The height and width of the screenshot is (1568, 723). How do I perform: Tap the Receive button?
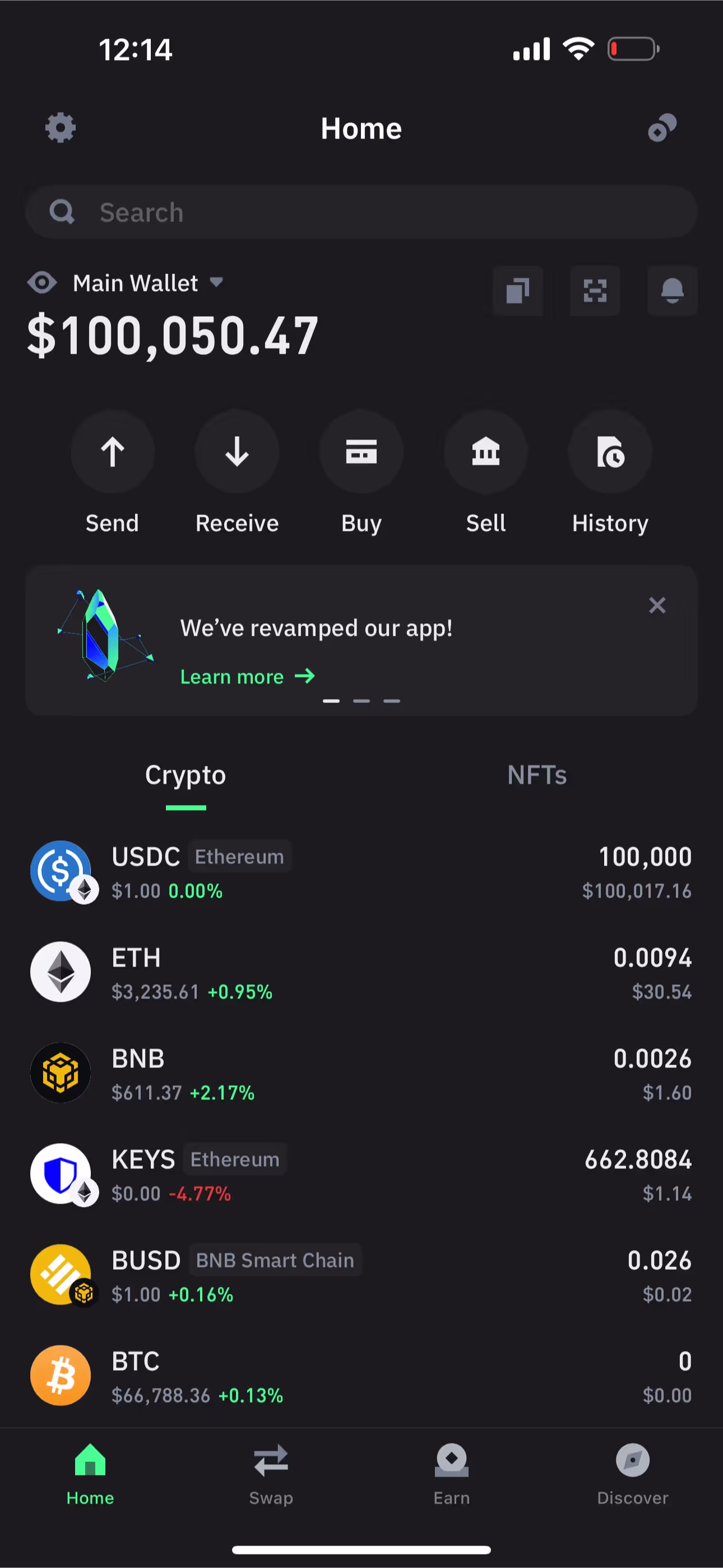click(237, 473)
